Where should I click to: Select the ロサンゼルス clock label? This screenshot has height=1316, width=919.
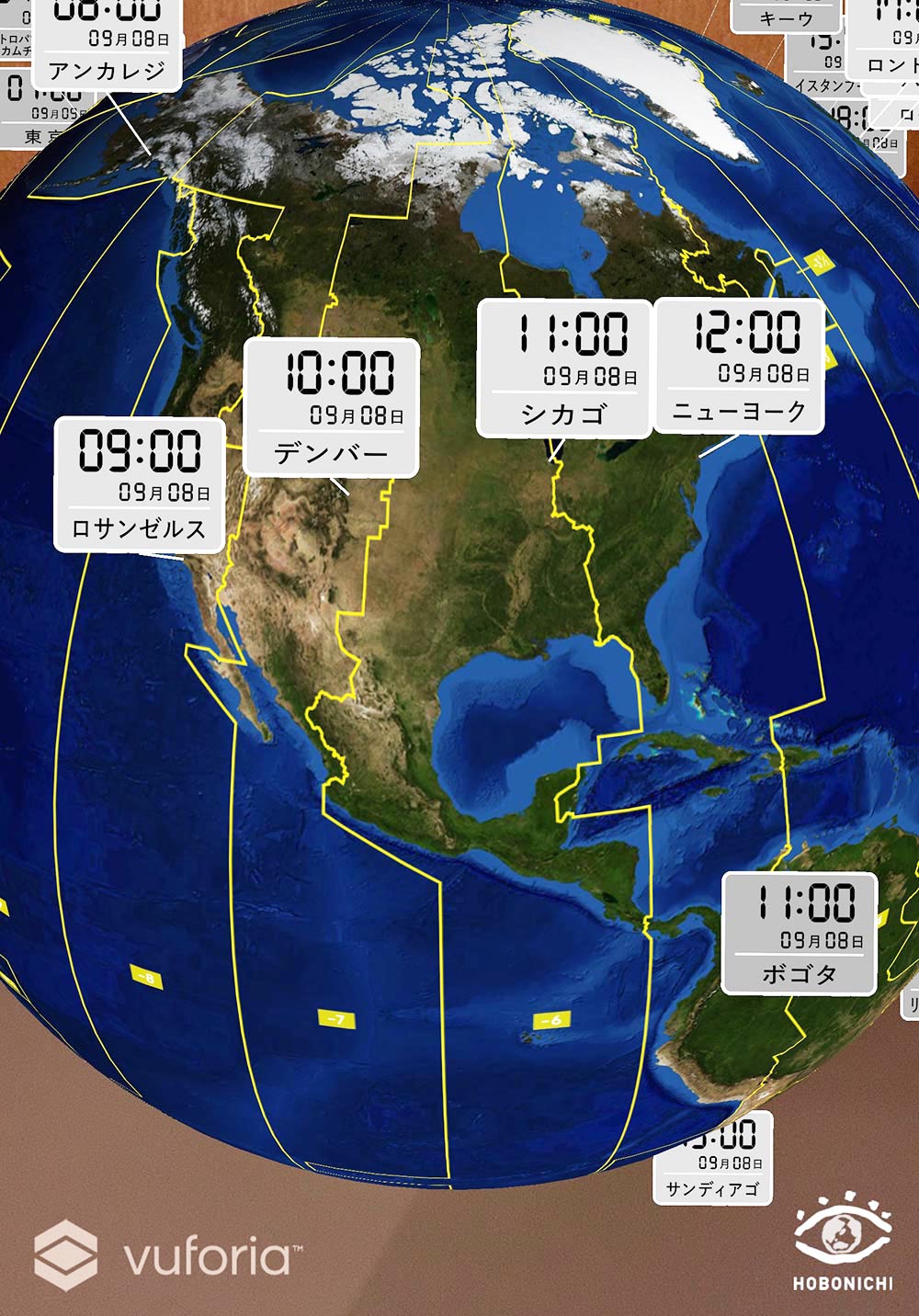[x=139, y=484]
